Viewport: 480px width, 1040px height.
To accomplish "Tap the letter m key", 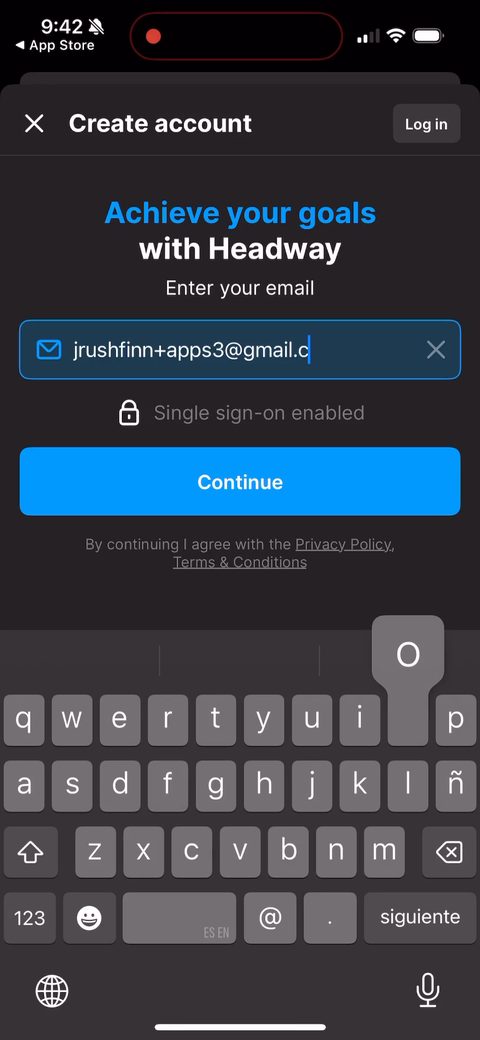I will tap(385, 852).
